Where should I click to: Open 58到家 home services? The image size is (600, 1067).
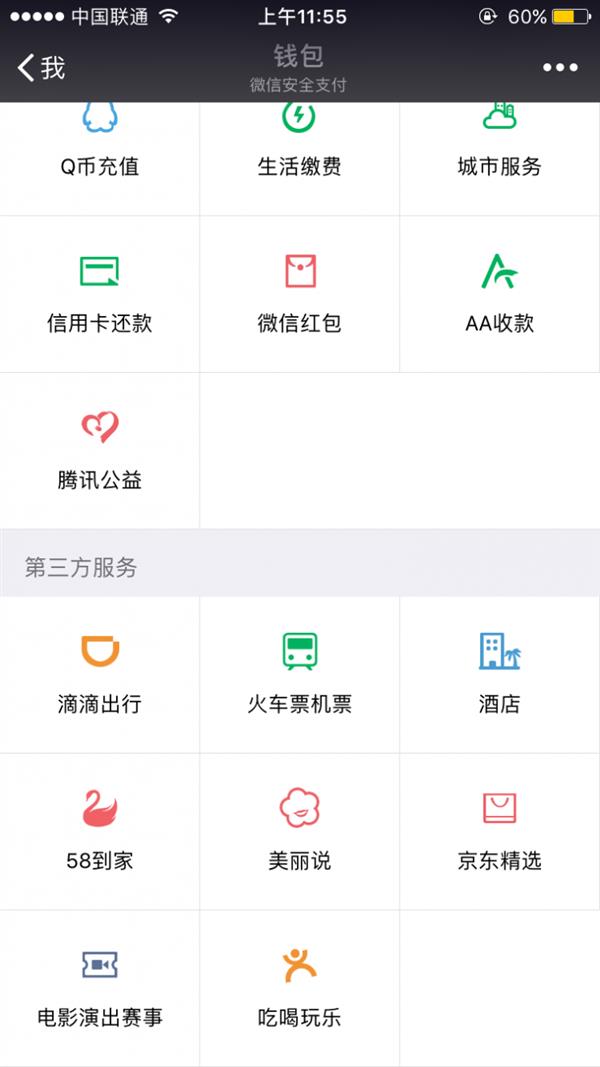pos(99,831)
